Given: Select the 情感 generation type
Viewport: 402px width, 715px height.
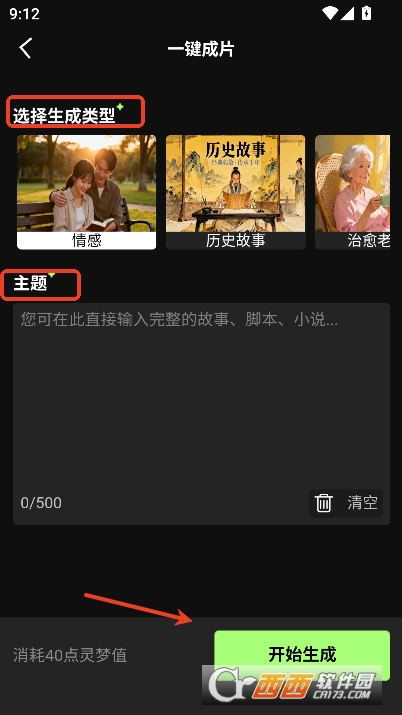Looking at the screenshot, I should [87, 192].
